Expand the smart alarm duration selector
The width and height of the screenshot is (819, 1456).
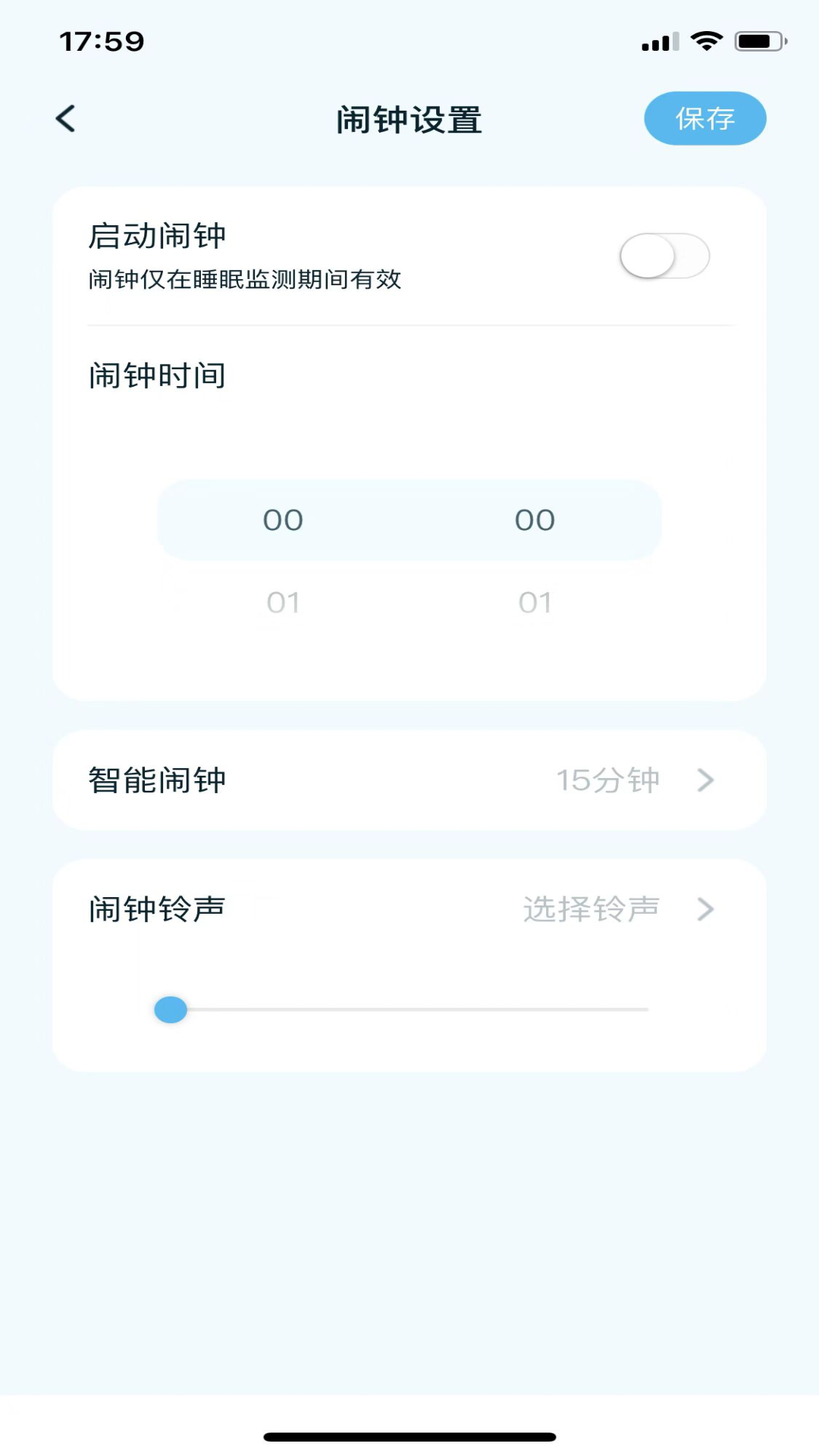[409, 780]
